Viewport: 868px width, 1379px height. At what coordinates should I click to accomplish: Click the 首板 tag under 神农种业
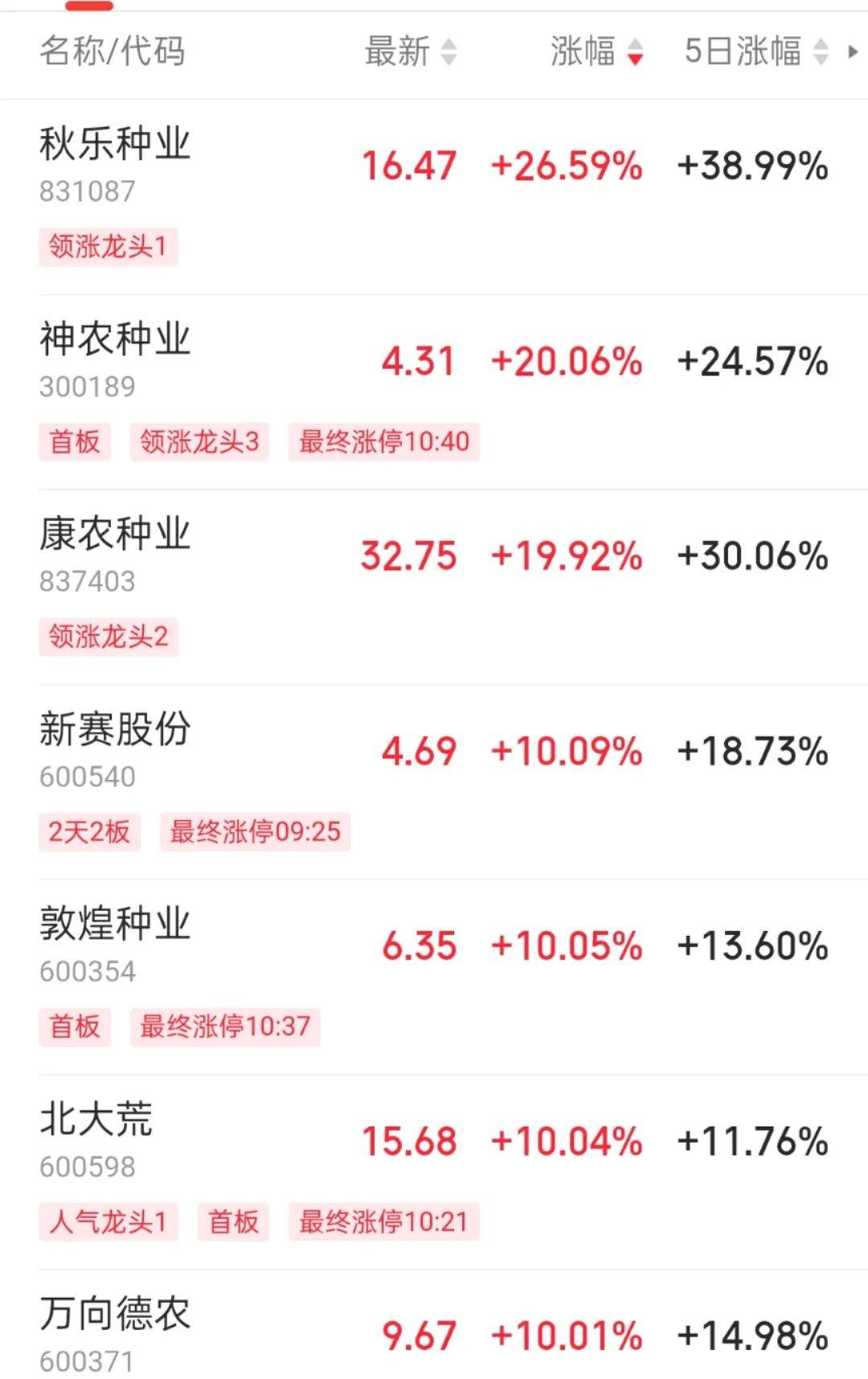(74, 443)
